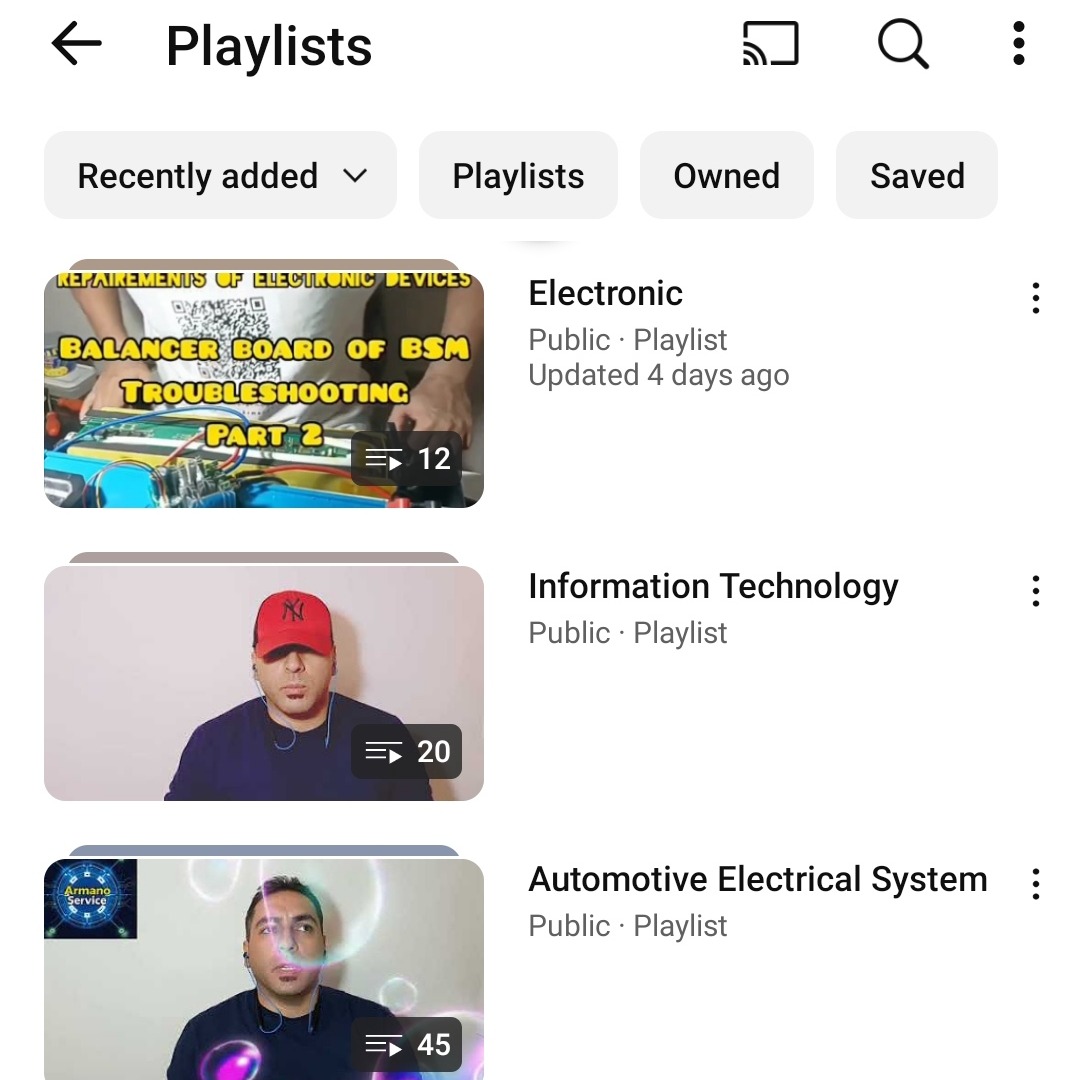The width and height of the screenshot is (1080, 1080).
Task: Open the Electronic playlist
Action: (264, 390)
